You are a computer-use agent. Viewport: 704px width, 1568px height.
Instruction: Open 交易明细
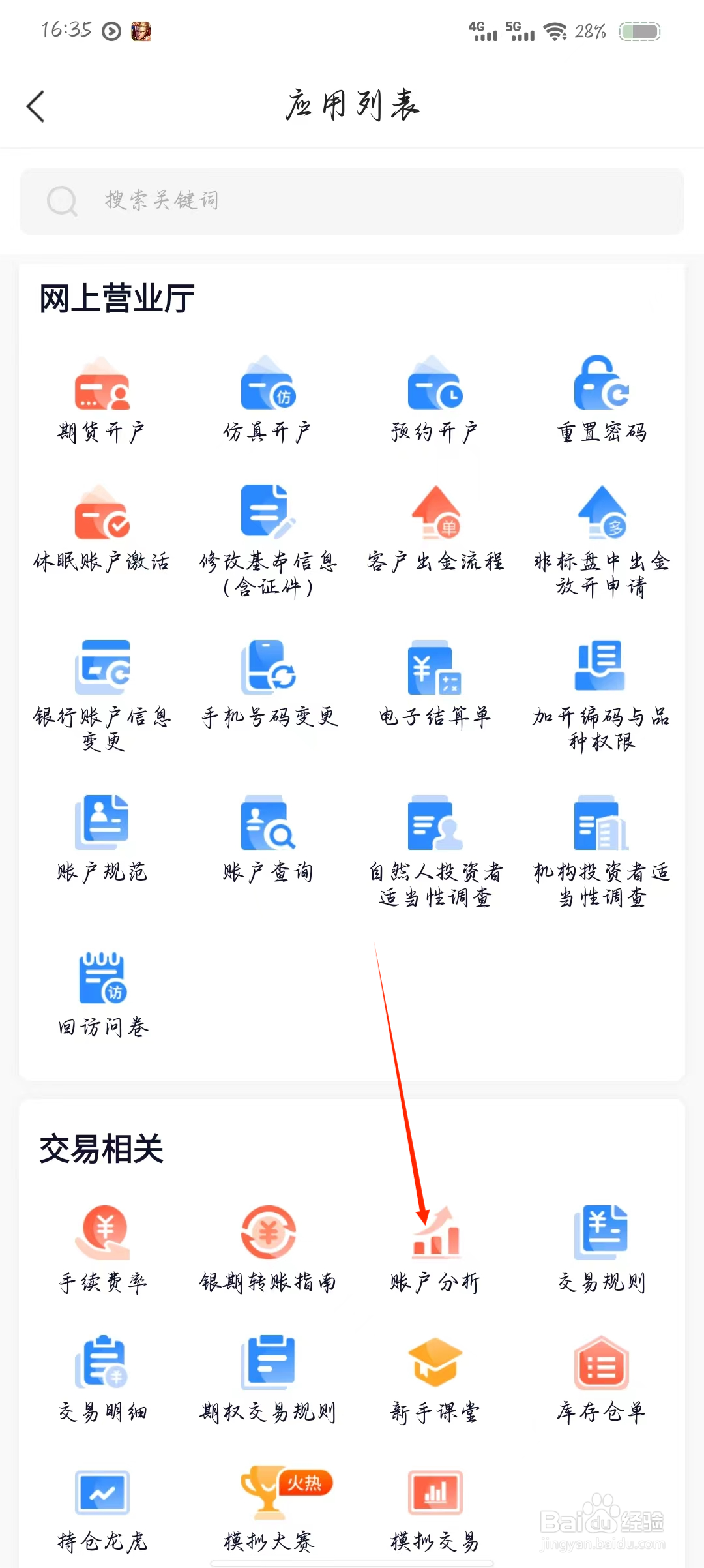[102, 1379]
